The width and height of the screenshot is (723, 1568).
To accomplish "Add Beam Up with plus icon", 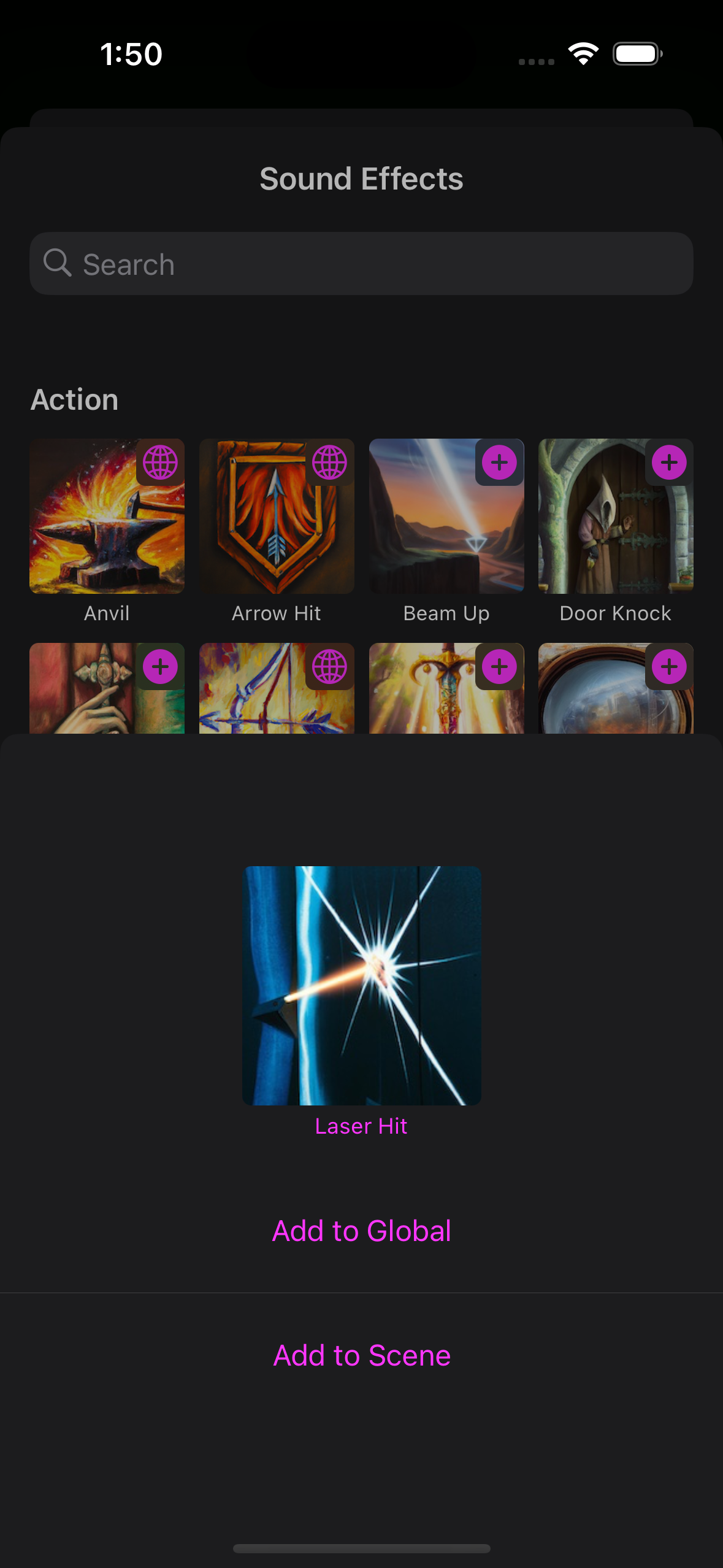I will coord(499,462).
